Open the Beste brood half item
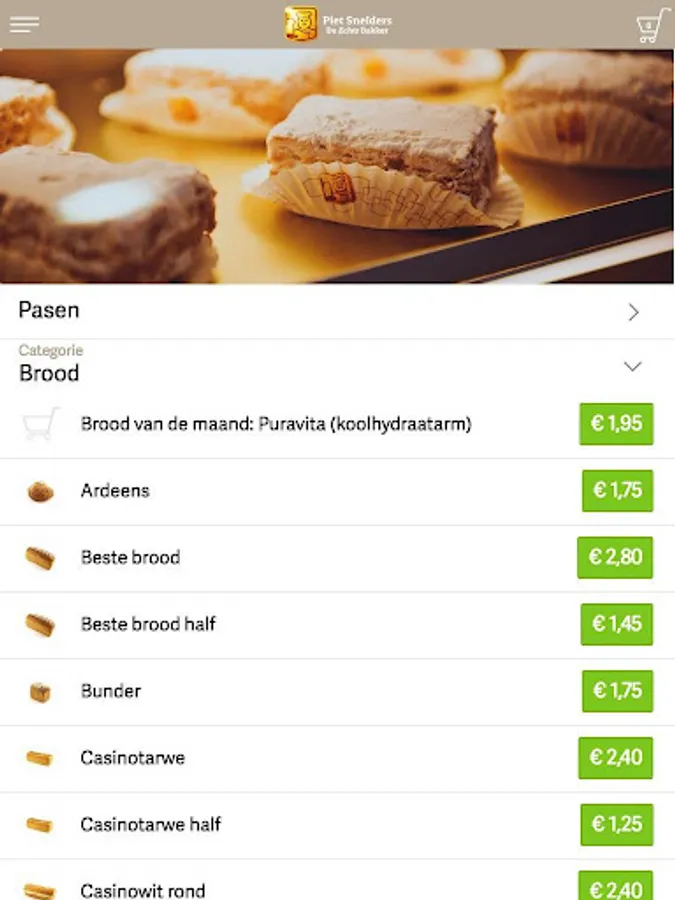 point(148,624)
